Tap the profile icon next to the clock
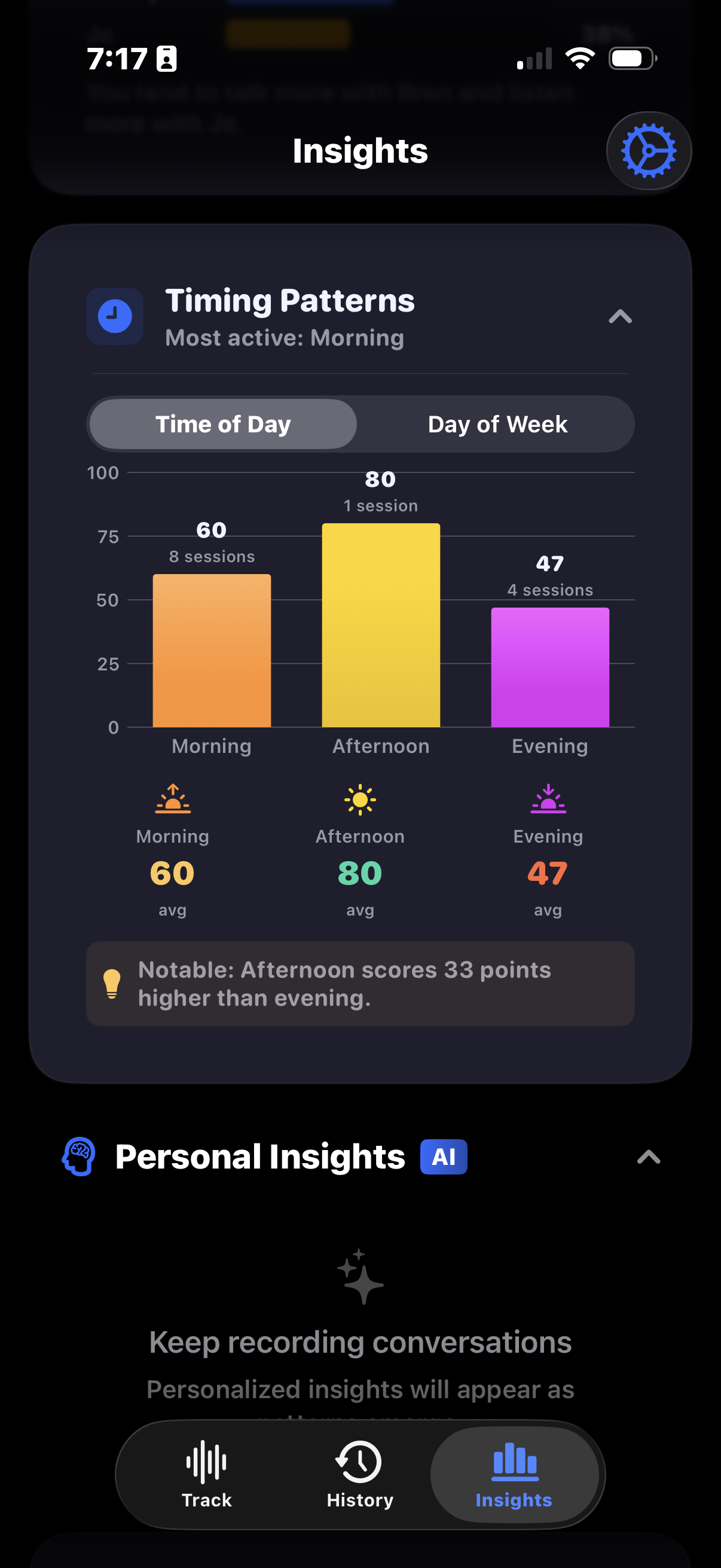Image resolution: width=721 pixels, height=1568 pixels. pyautogui.click(x=167, y=58)
